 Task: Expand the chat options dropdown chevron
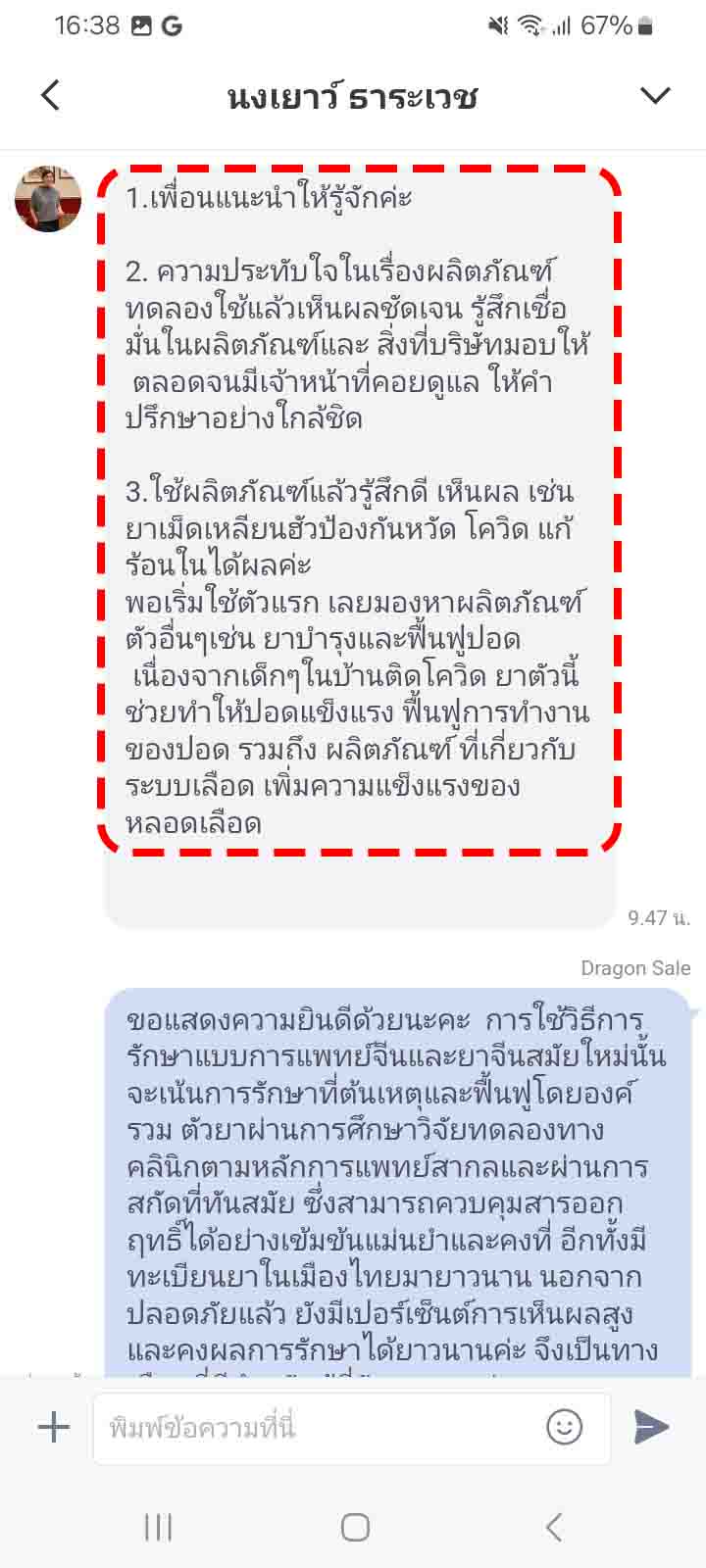(x=654, y=95)
